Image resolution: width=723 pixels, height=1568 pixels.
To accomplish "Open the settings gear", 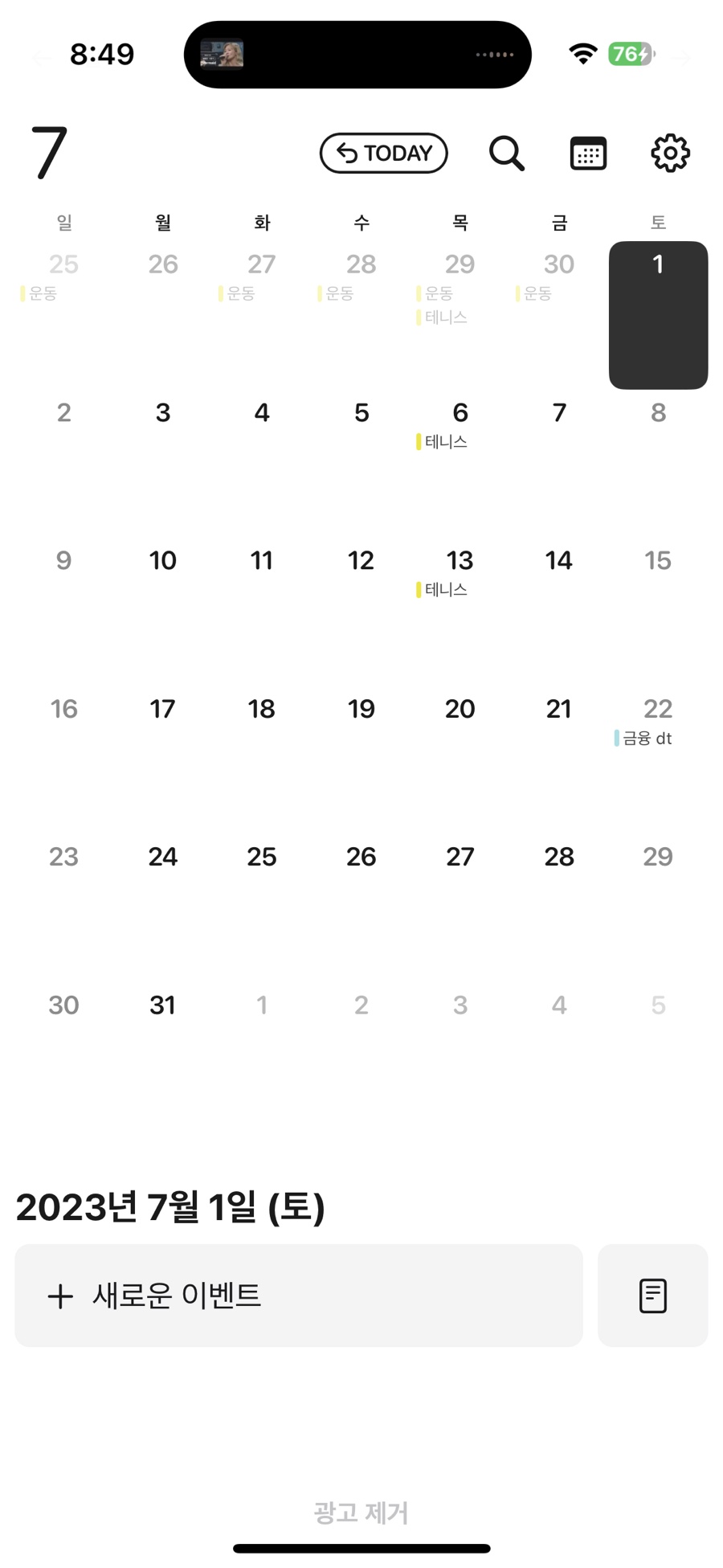I will [x=670, y=153].
